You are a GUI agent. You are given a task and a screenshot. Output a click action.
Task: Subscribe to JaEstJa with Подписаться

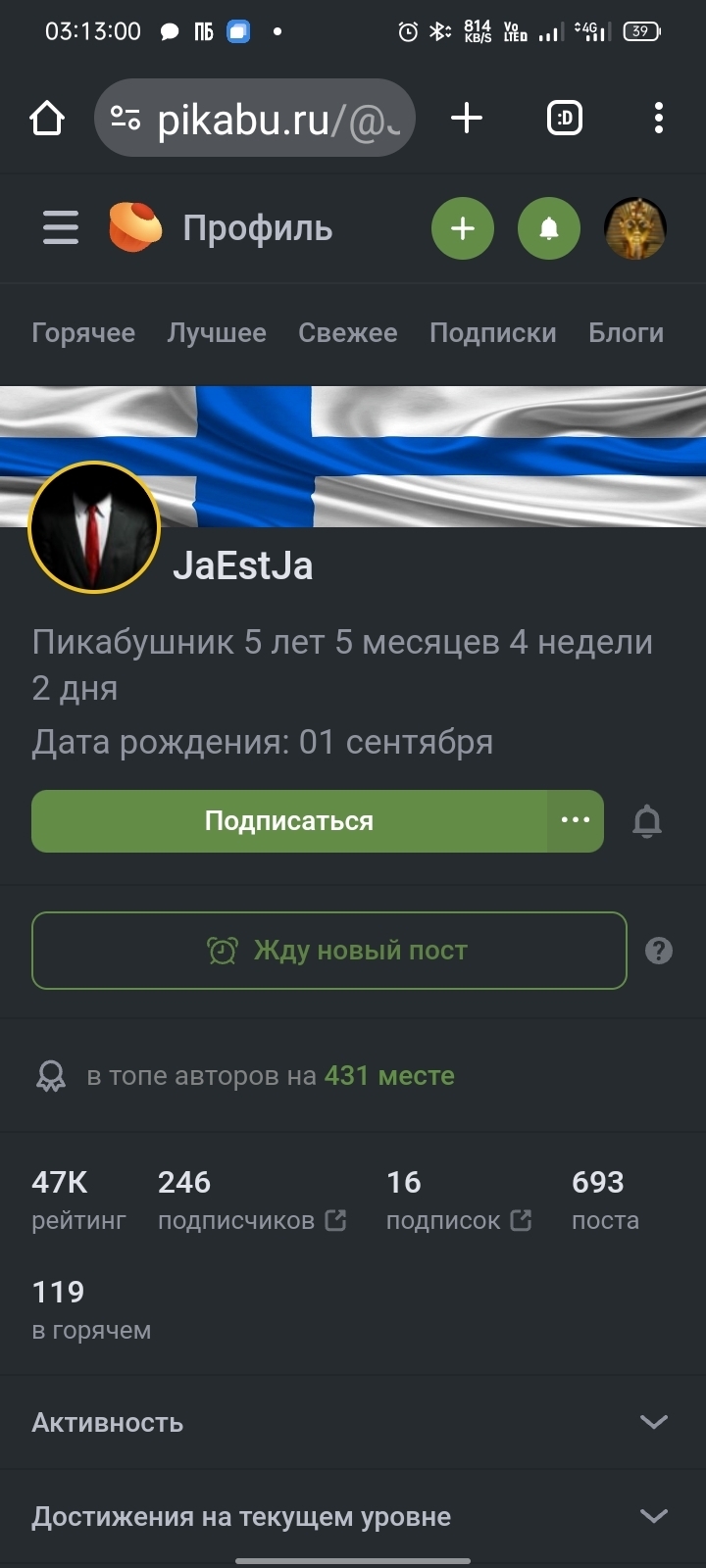pyautogui.click(x=288, y=821)
